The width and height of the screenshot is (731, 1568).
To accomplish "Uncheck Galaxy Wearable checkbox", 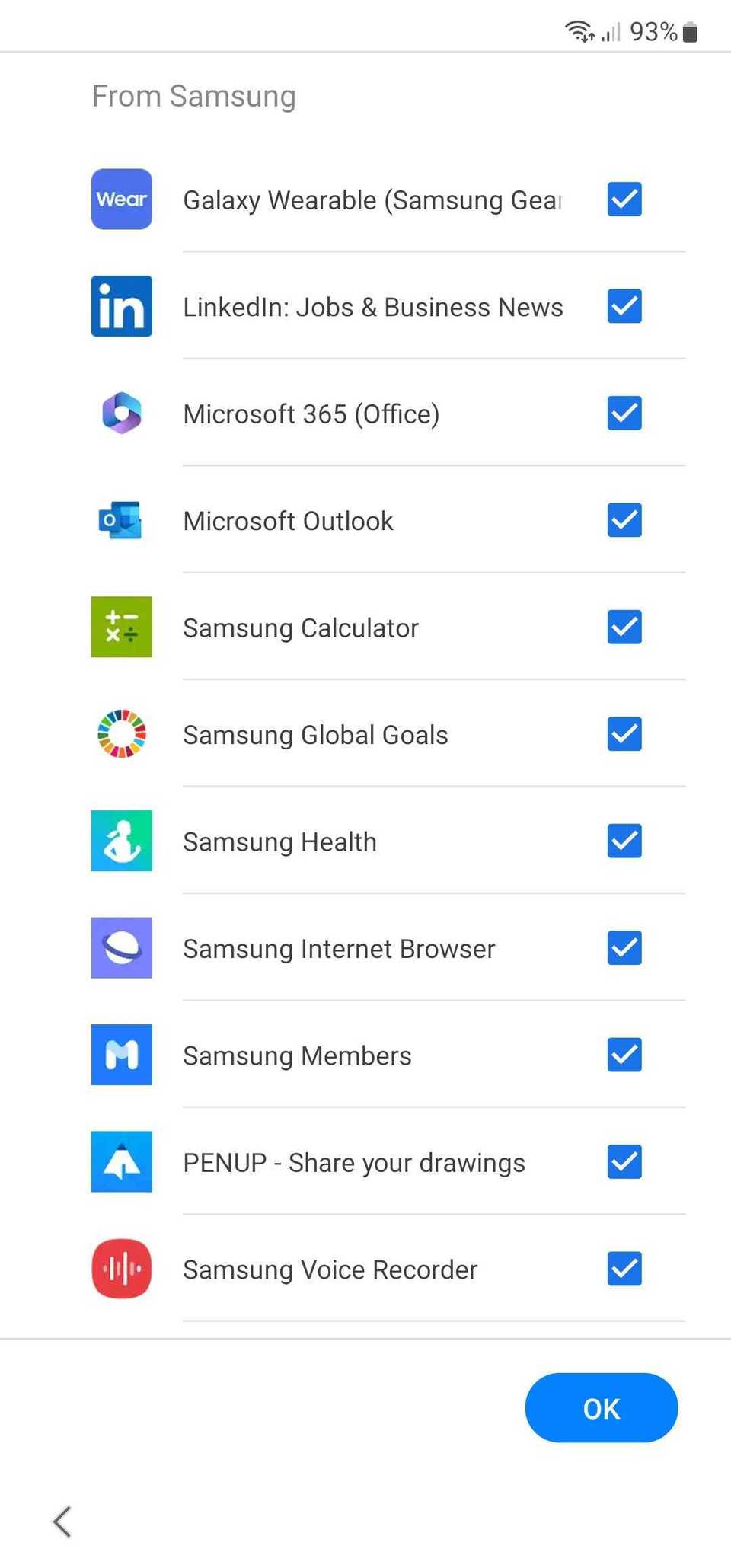I will pyautogui.click(x=624, y=200).
